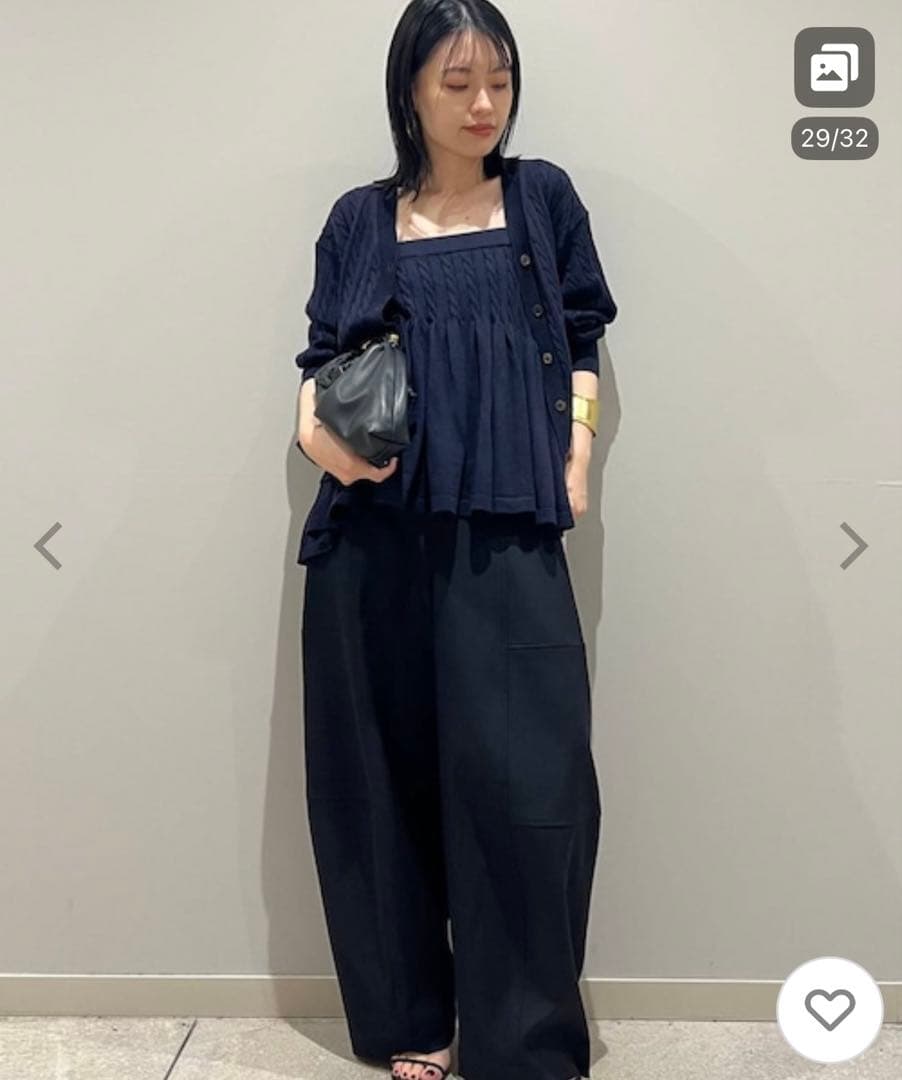Open the image gallery icon
This screenshot has width=902, height=1080.
coord(834,67)
